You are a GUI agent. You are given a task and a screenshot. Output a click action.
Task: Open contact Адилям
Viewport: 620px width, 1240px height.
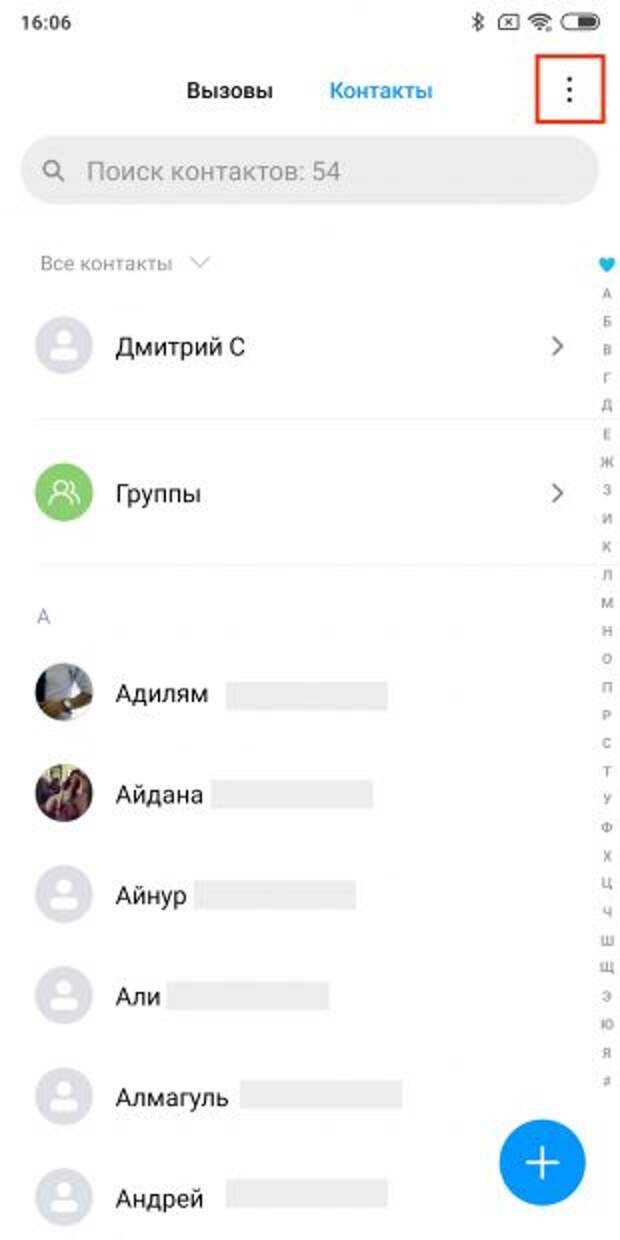pyautogui.click(x=162, y=694)
